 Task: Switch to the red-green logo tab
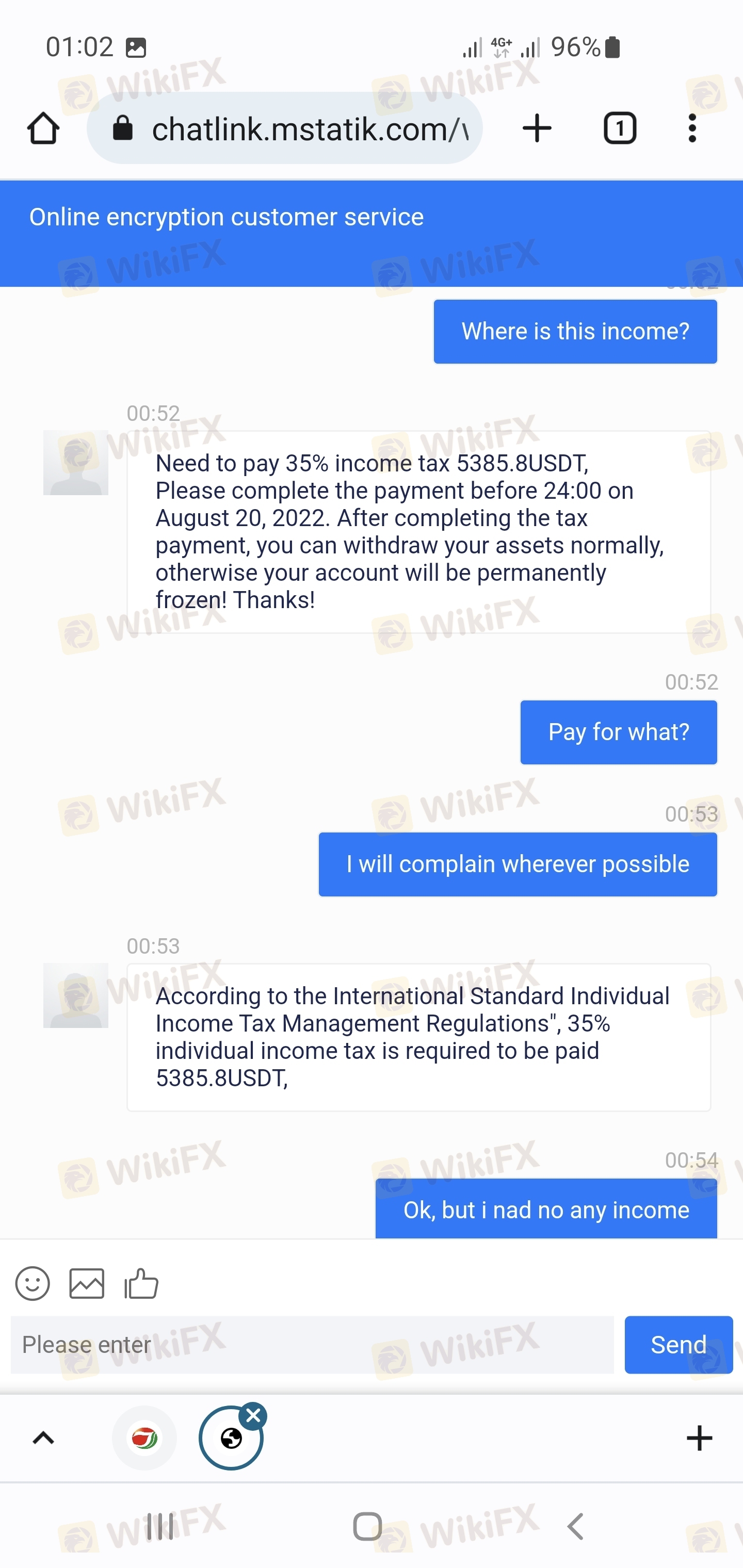(144, 1439)
